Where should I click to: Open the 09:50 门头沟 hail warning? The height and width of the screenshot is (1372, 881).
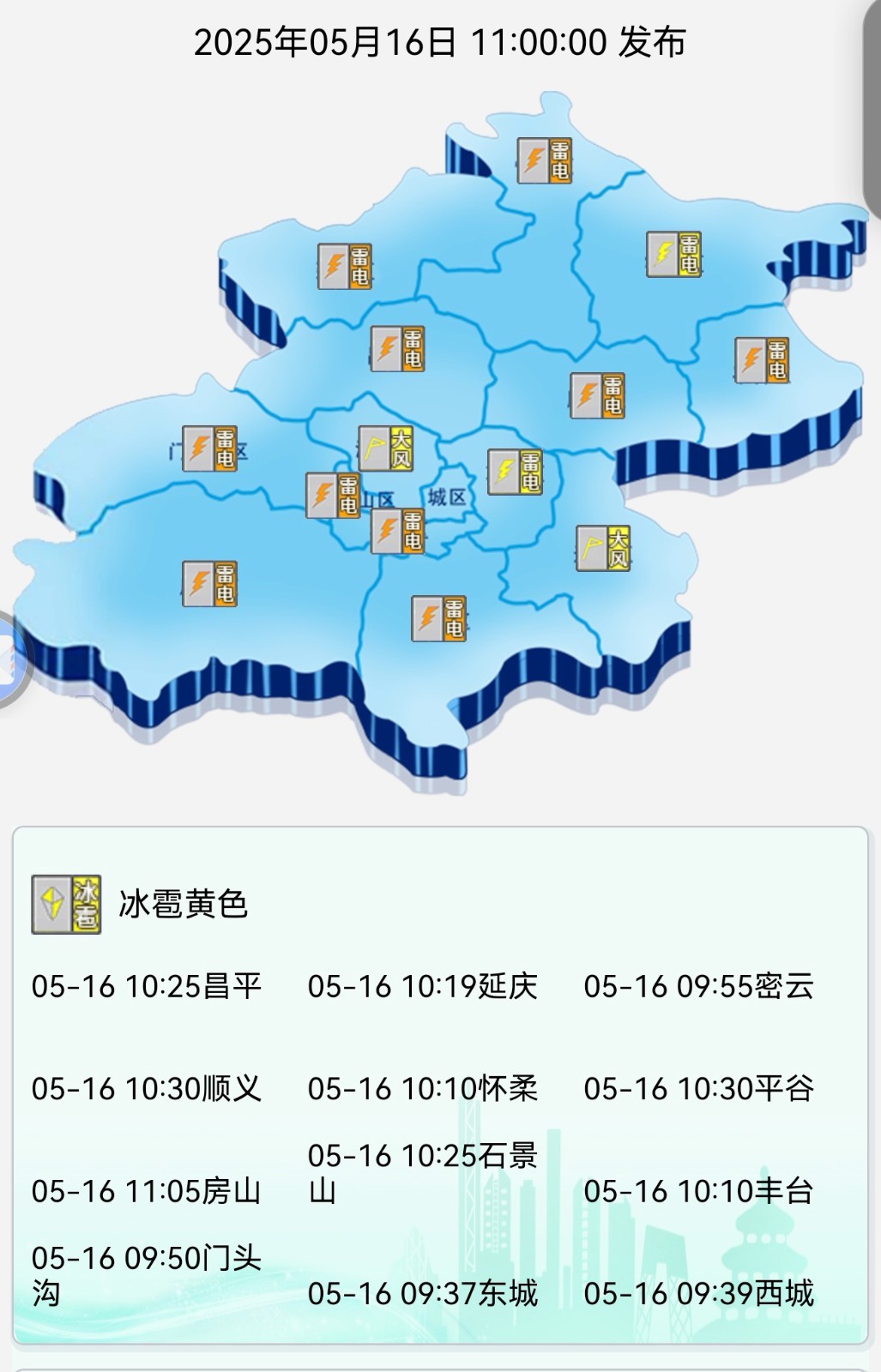(x=147, y=1275)
